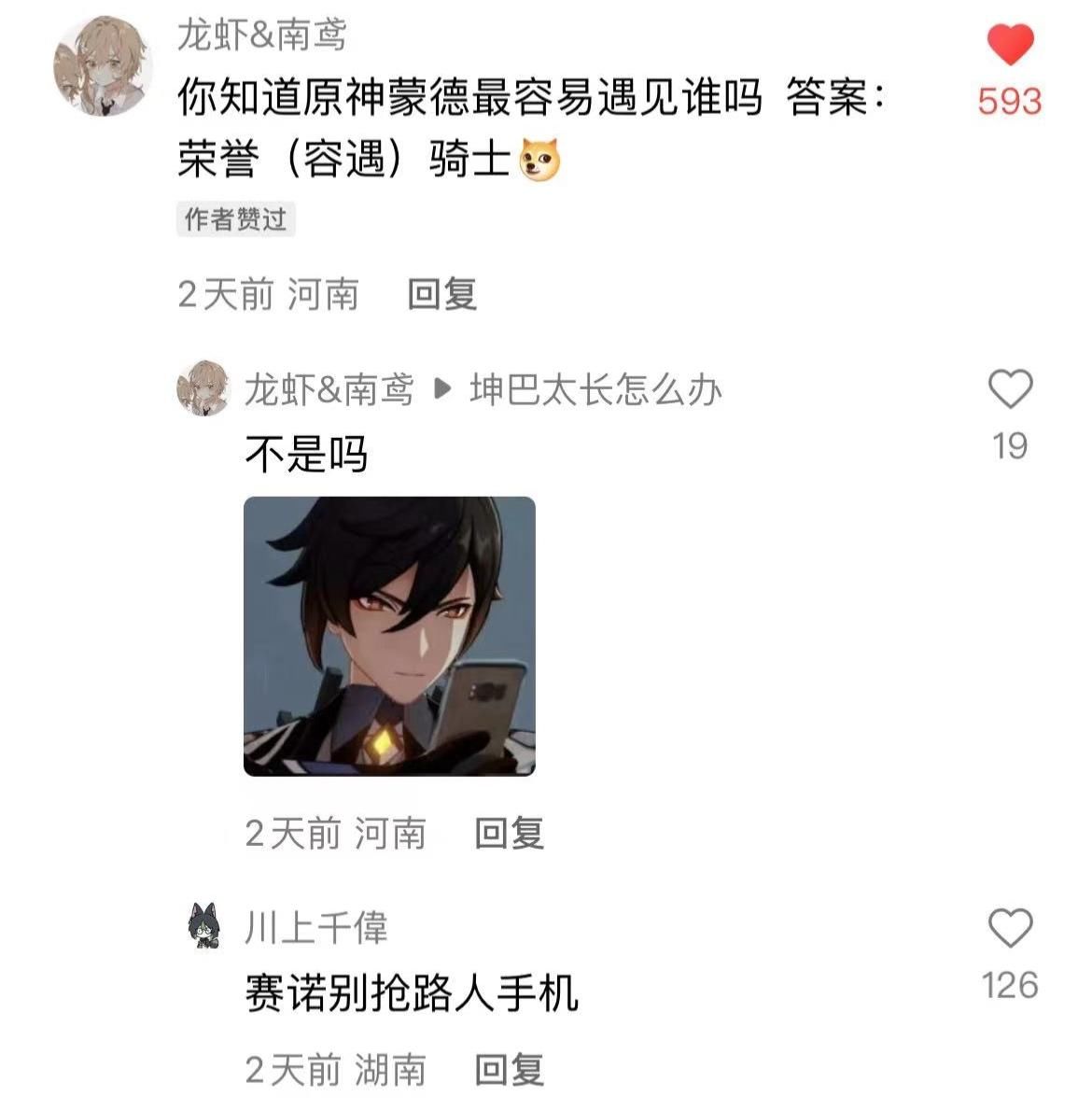This screenshot has height=1111, width=1092.
Task: Reply to 川上千偉's comment
Action: 509,1070
